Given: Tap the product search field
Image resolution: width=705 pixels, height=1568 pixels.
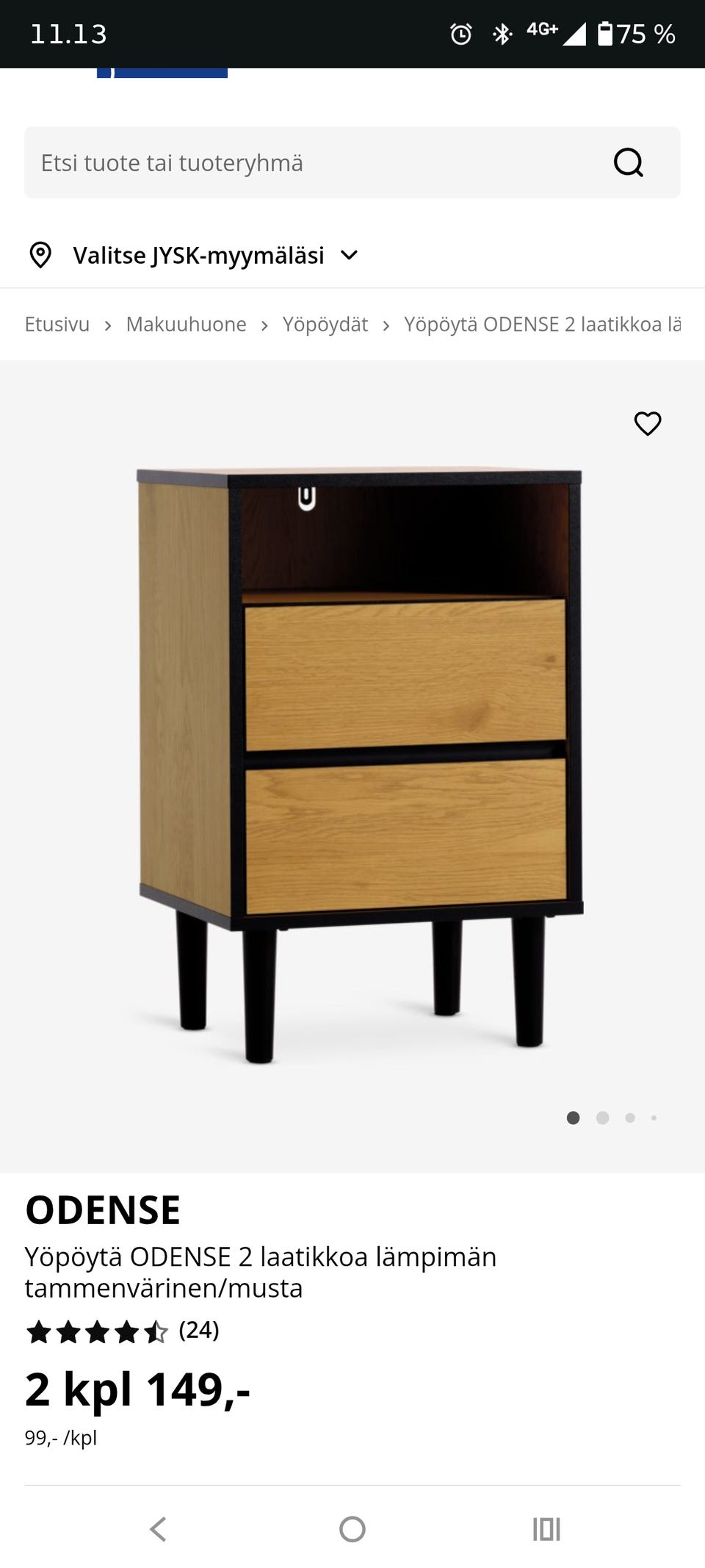Looking at the screenshot, I should [352, 162].
